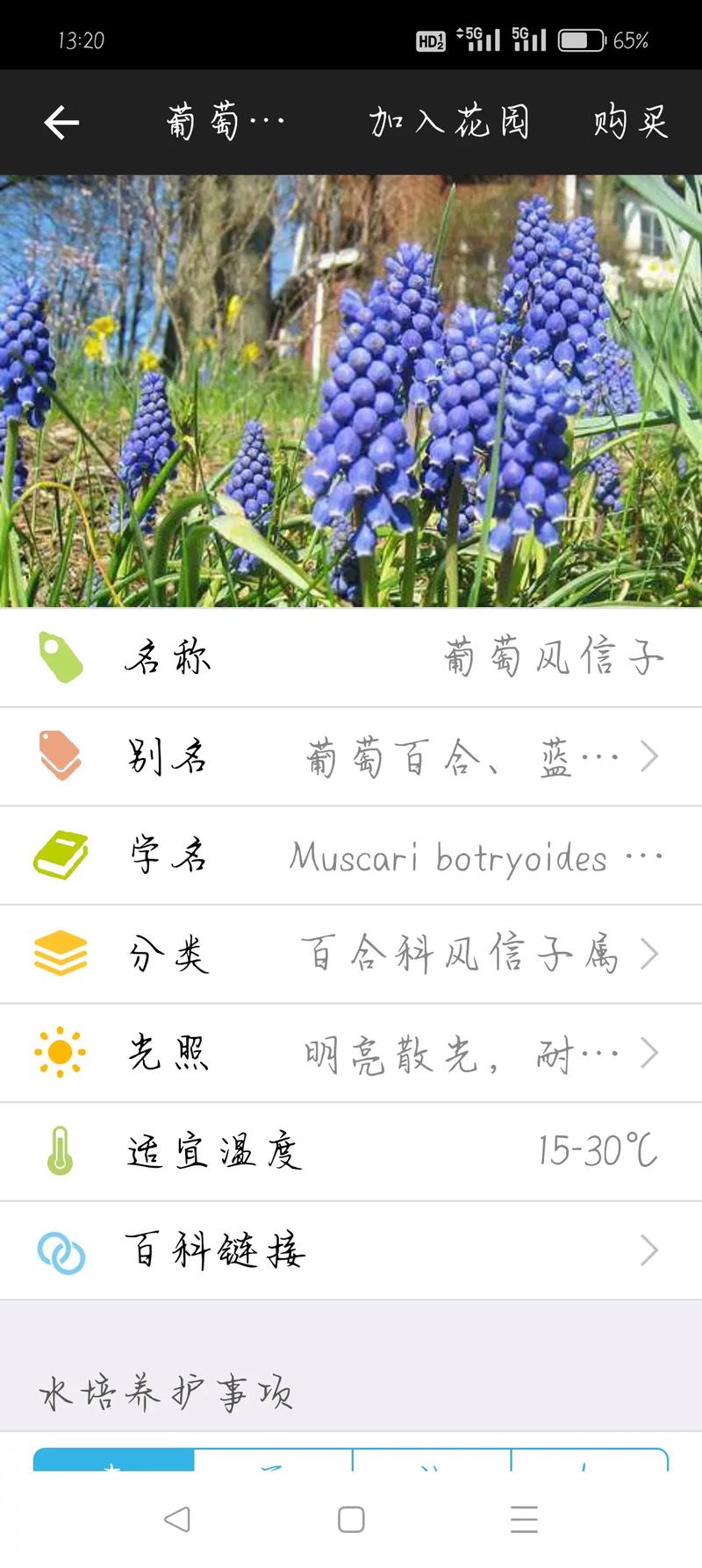Screen dimensions: 702x1568
Task: Expand the 分类 classification row chevron
Action: point(650,955)
